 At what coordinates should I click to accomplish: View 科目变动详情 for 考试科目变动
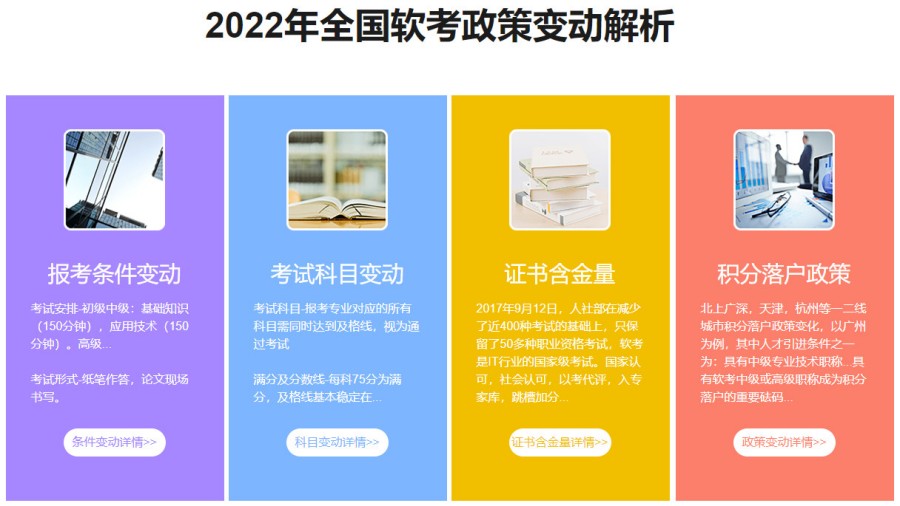click(x=337, y=442)
